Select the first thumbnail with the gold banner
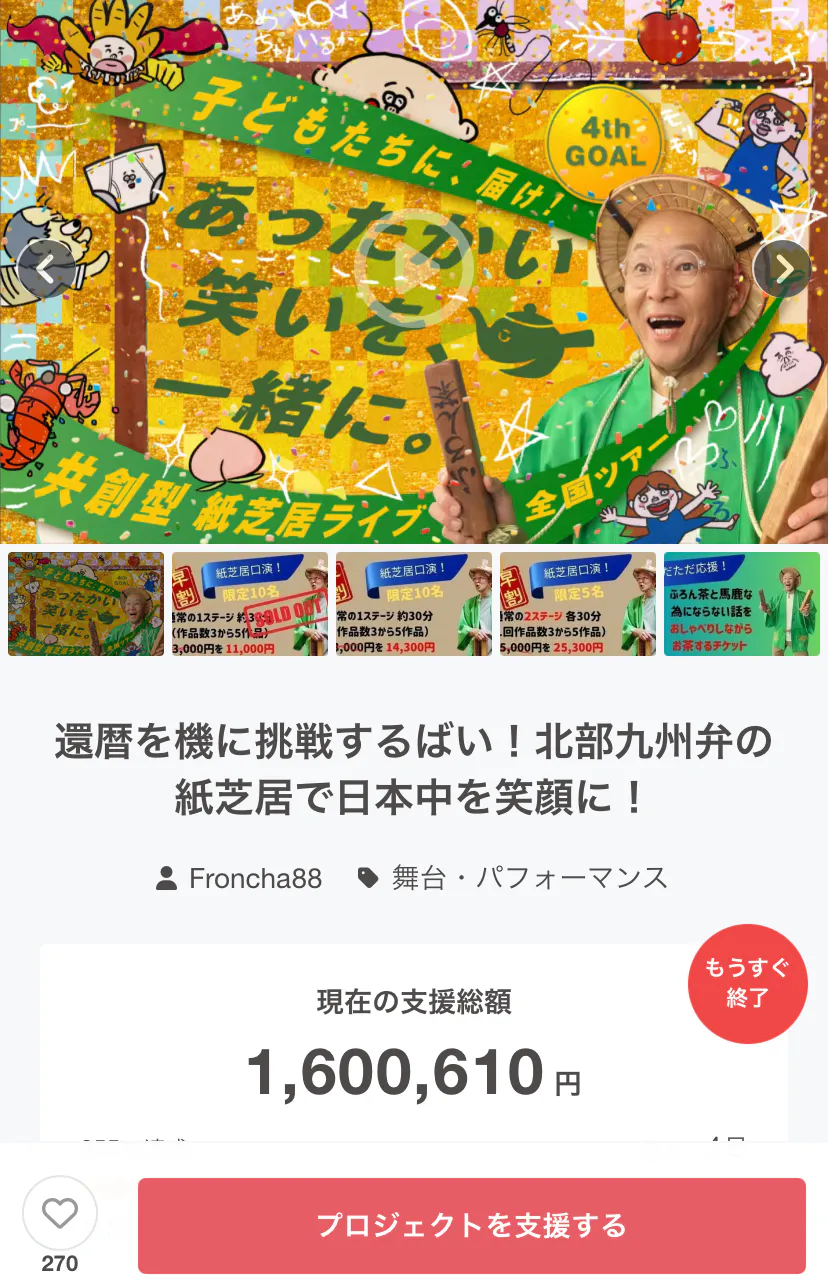Screen dimensions: 828x1281 [x=86, y=604]
